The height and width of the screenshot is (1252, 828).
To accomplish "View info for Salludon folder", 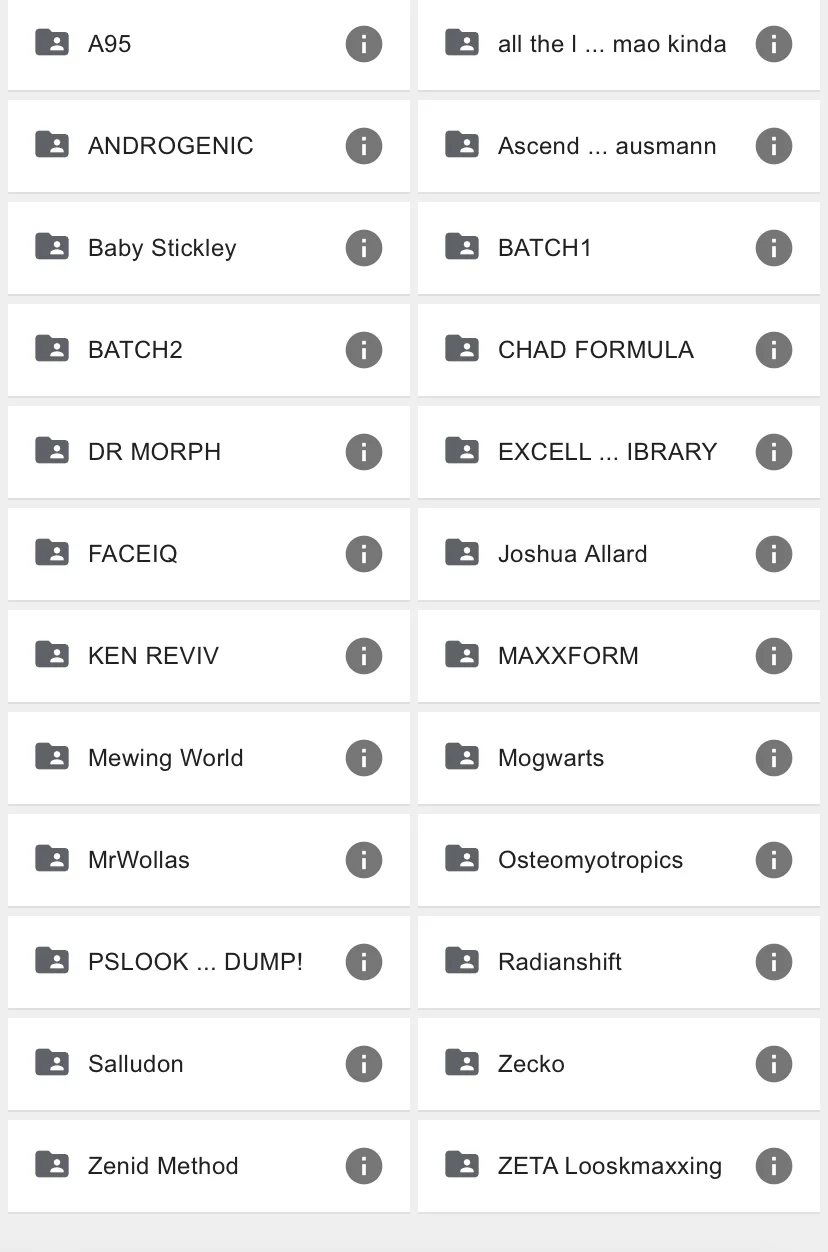I will 364,1064.
